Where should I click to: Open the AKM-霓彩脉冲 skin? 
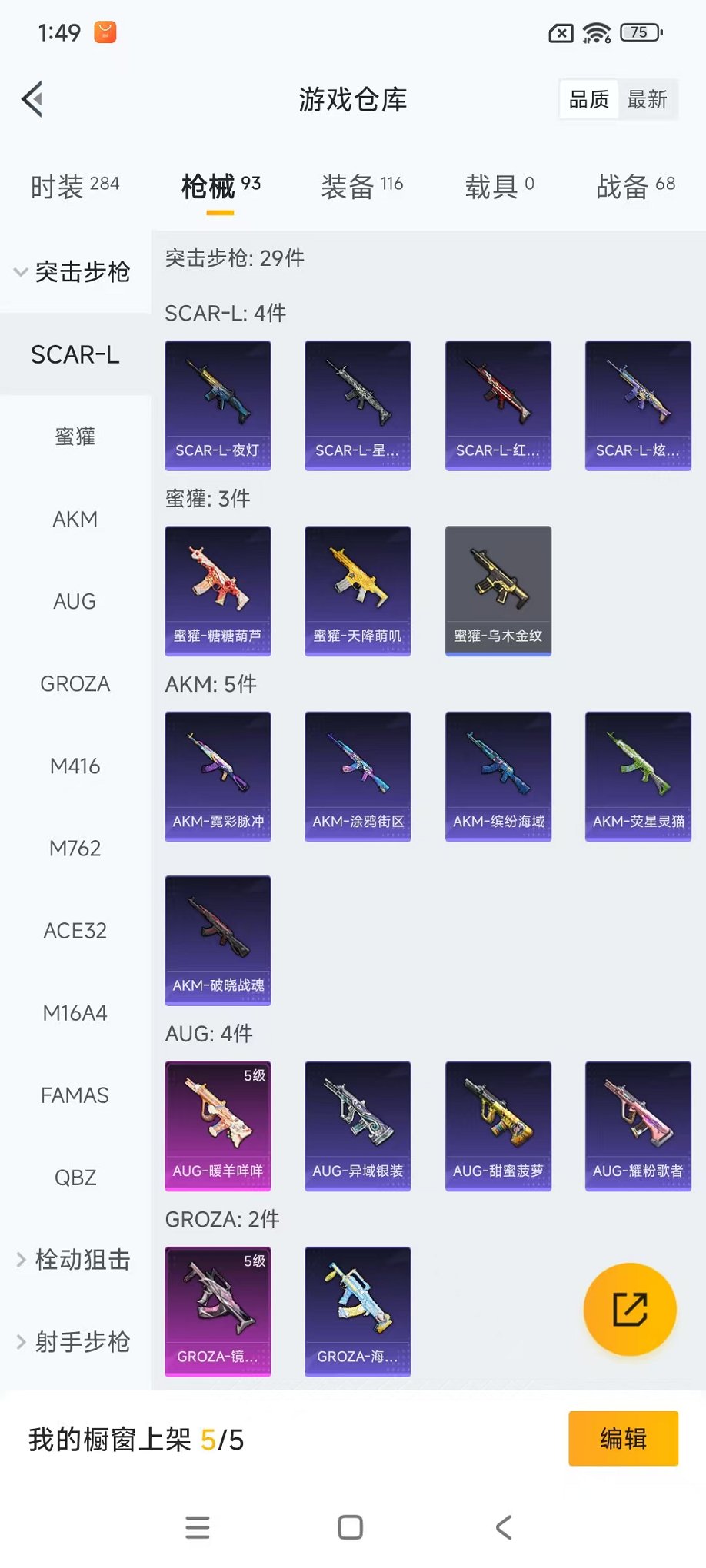pos(218,776)
